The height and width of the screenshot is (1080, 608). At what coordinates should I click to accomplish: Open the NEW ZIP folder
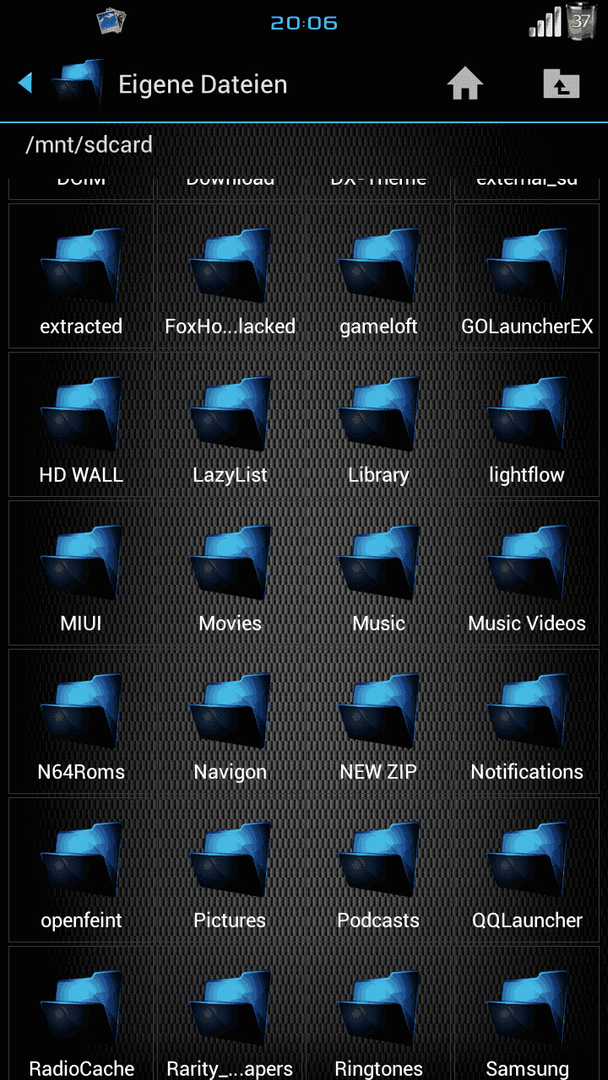coord(378,722)
